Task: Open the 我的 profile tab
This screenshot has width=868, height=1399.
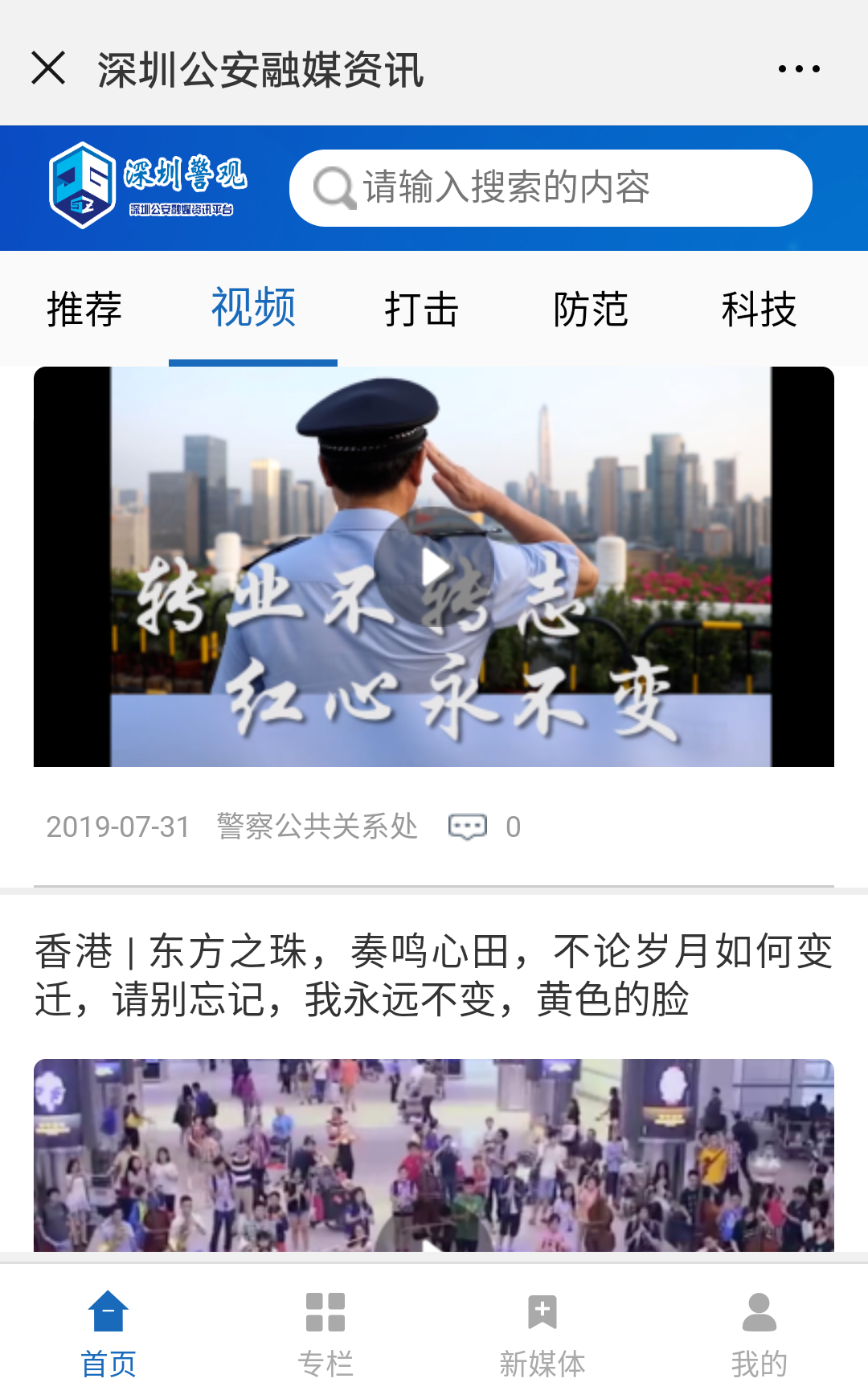Action: 759,1333
